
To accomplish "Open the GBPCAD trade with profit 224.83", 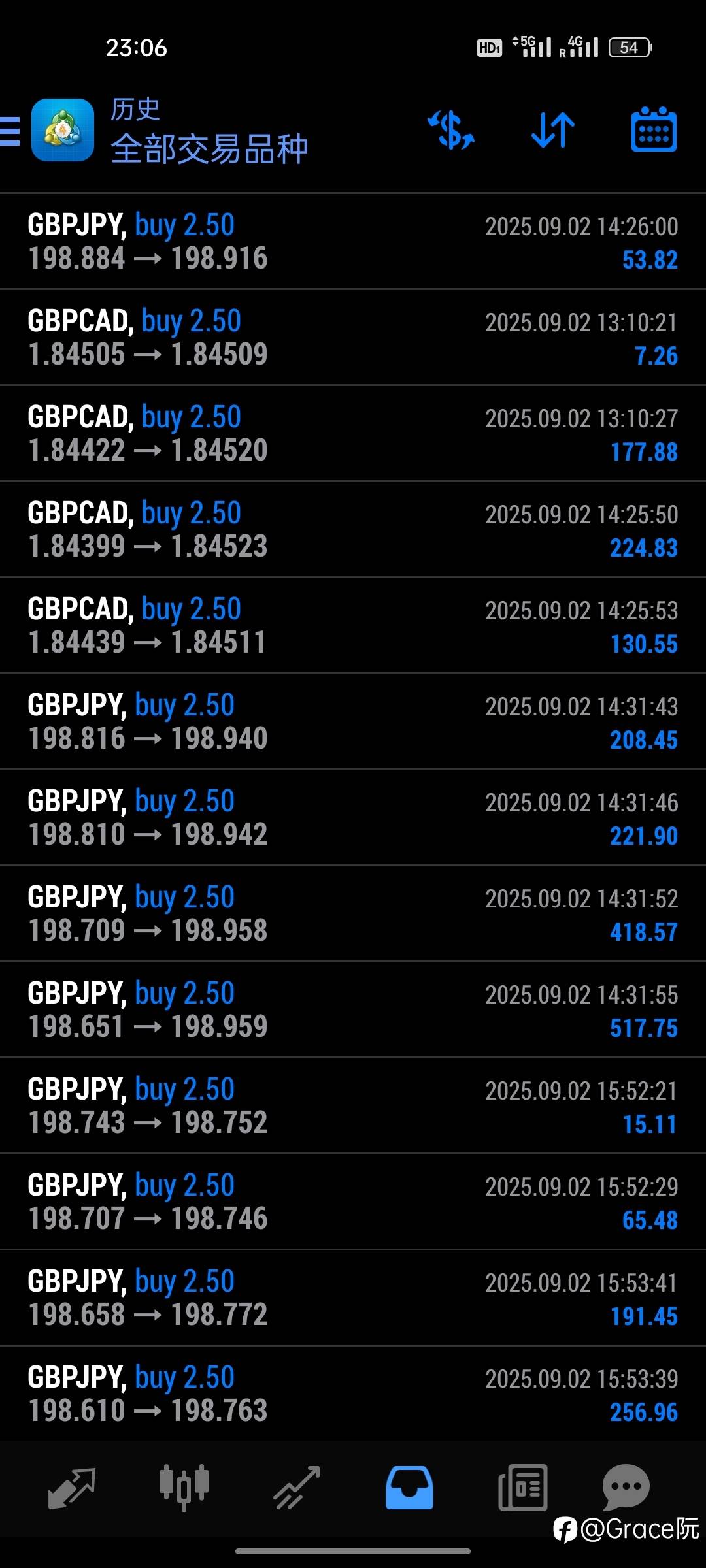I will click(353, 530).
